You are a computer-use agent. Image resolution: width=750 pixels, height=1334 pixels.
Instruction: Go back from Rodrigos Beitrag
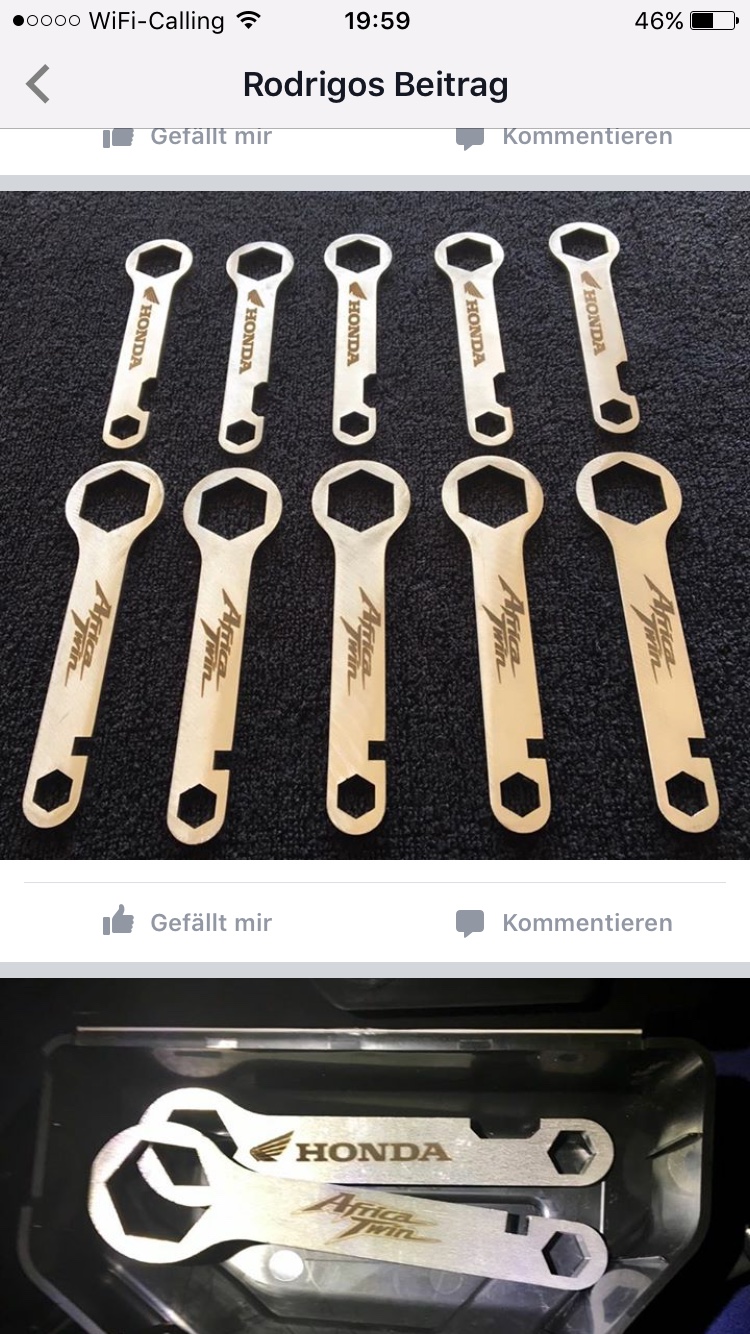pyautogui.click(x=38, y=85)
